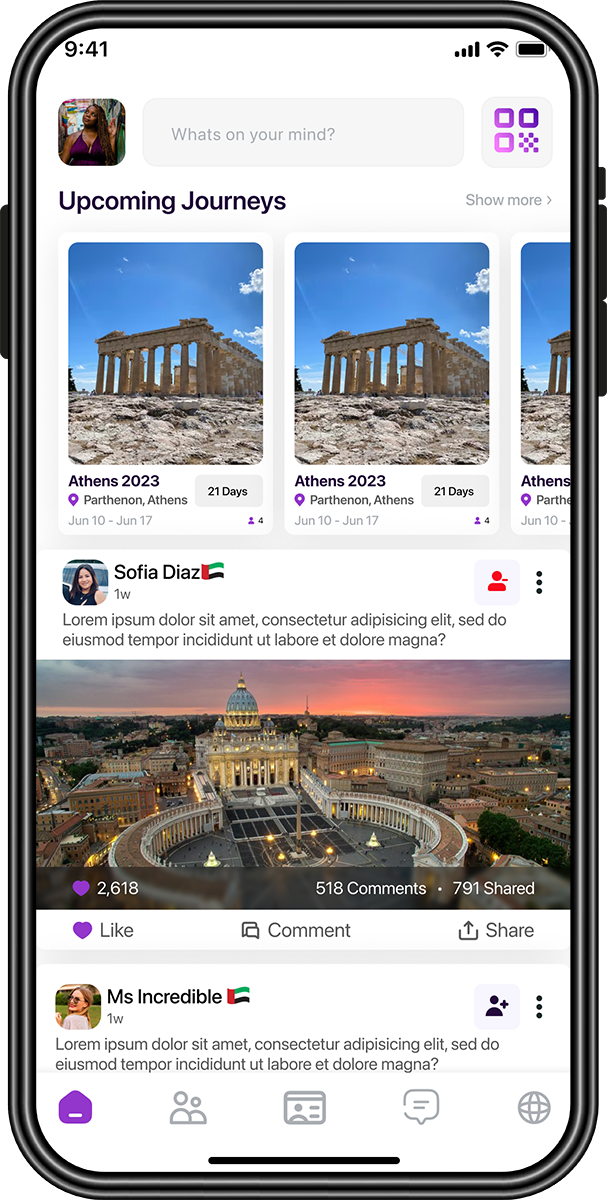Show more upcoming journeys

tap(508, 200)
